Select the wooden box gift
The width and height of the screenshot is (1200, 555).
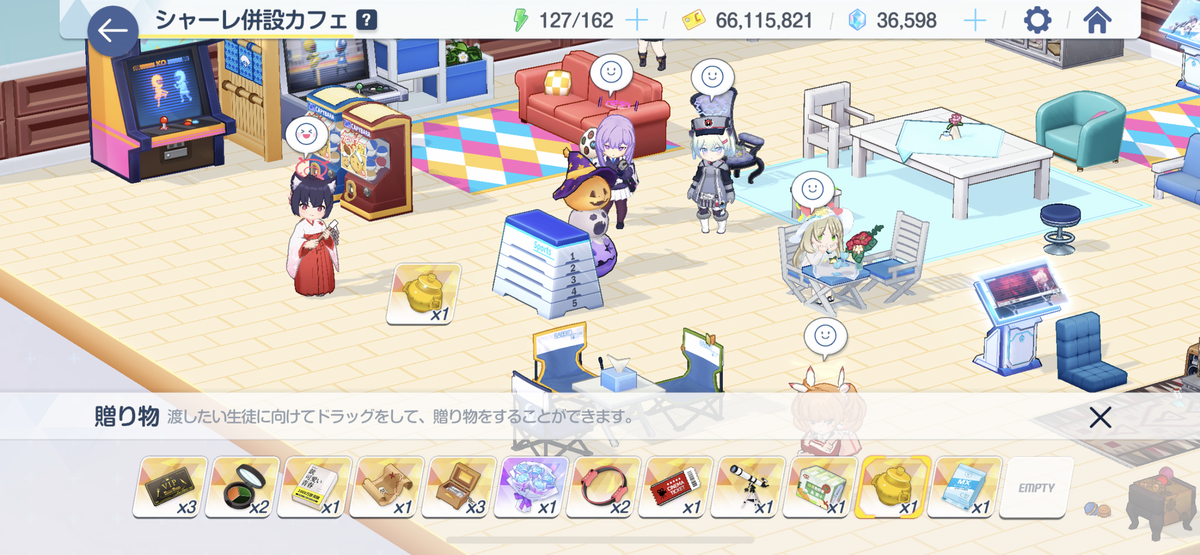click(459, 487)
